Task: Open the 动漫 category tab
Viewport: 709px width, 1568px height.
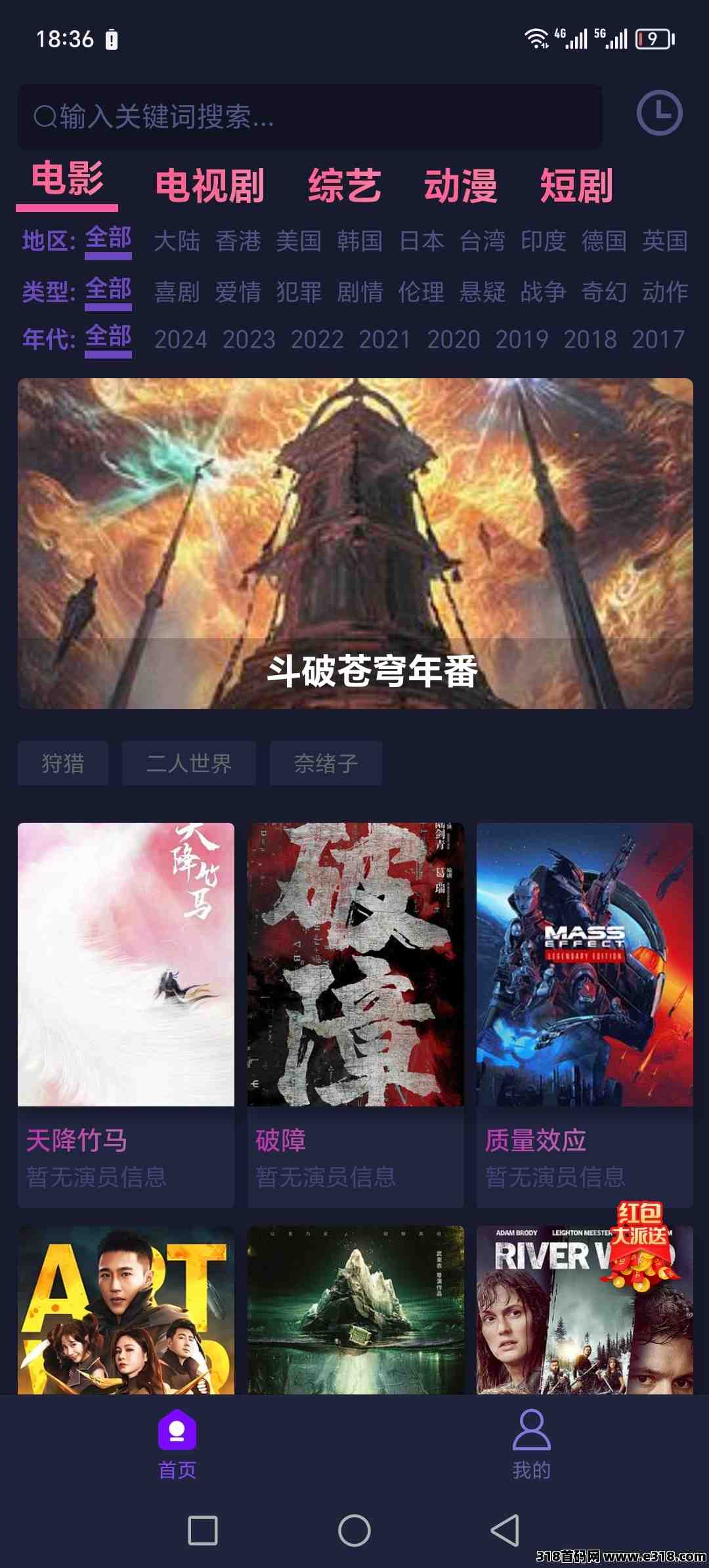Action: [460, 186]
